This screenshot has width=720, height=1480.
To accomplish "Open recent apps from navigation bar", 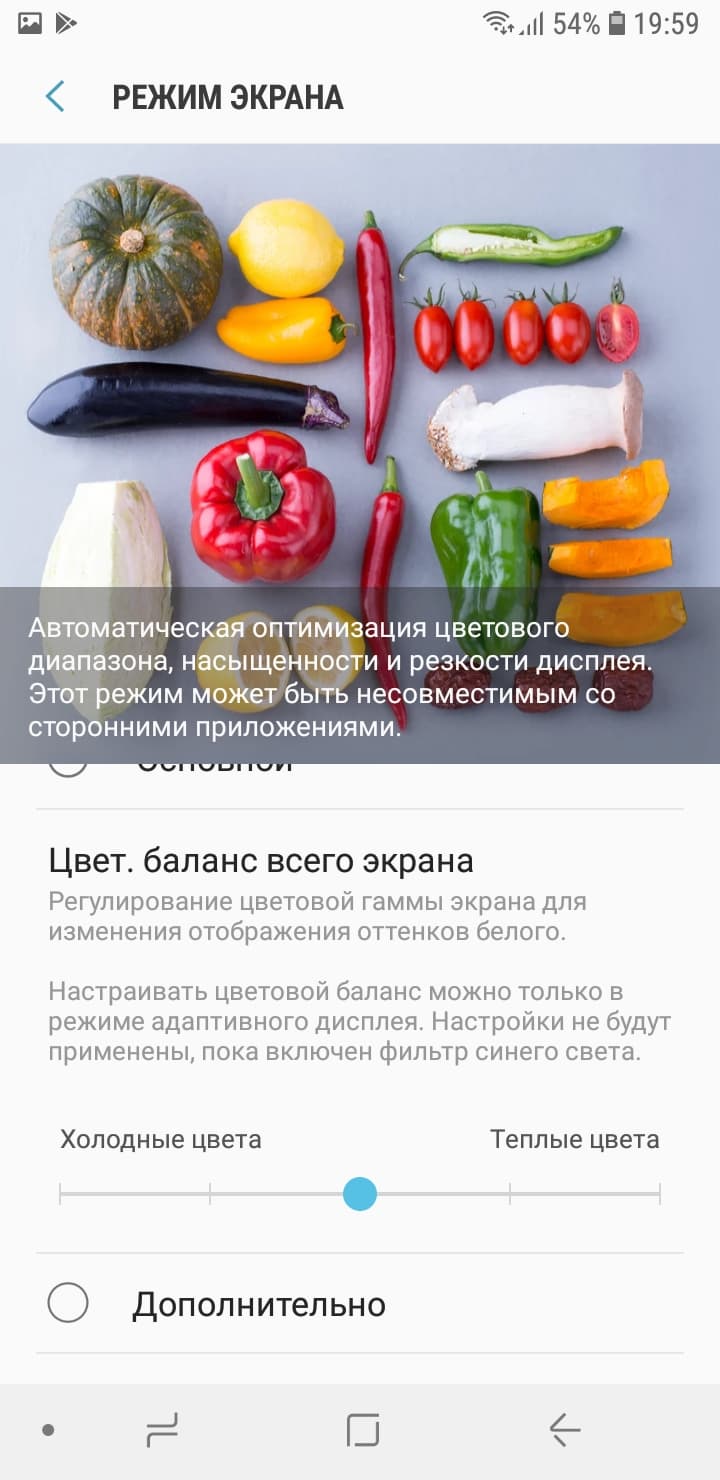I will tap(162, 1431).
